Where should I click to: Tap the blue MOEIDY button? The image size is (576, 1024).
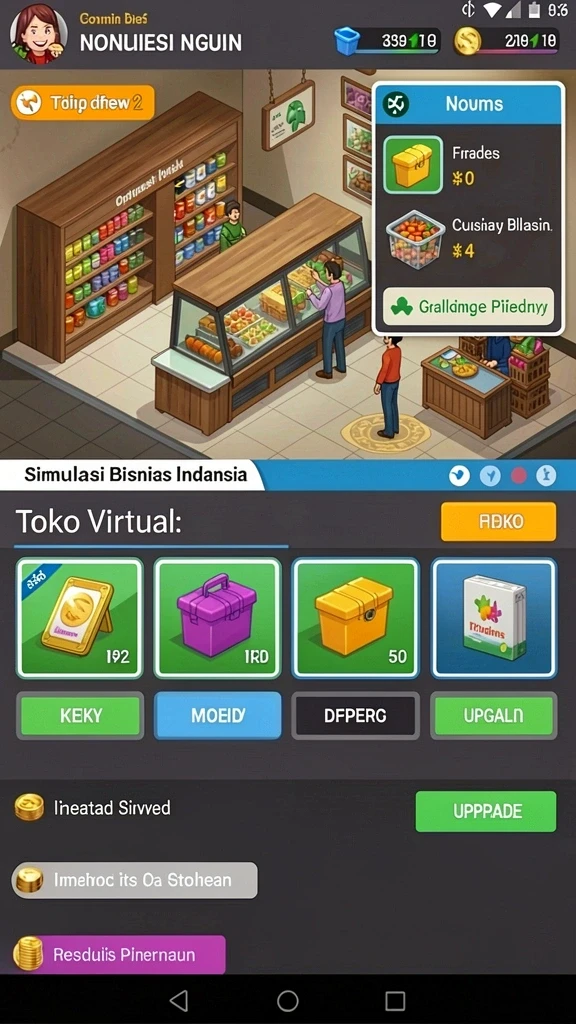pyautogui.click(x=217, y=716)
